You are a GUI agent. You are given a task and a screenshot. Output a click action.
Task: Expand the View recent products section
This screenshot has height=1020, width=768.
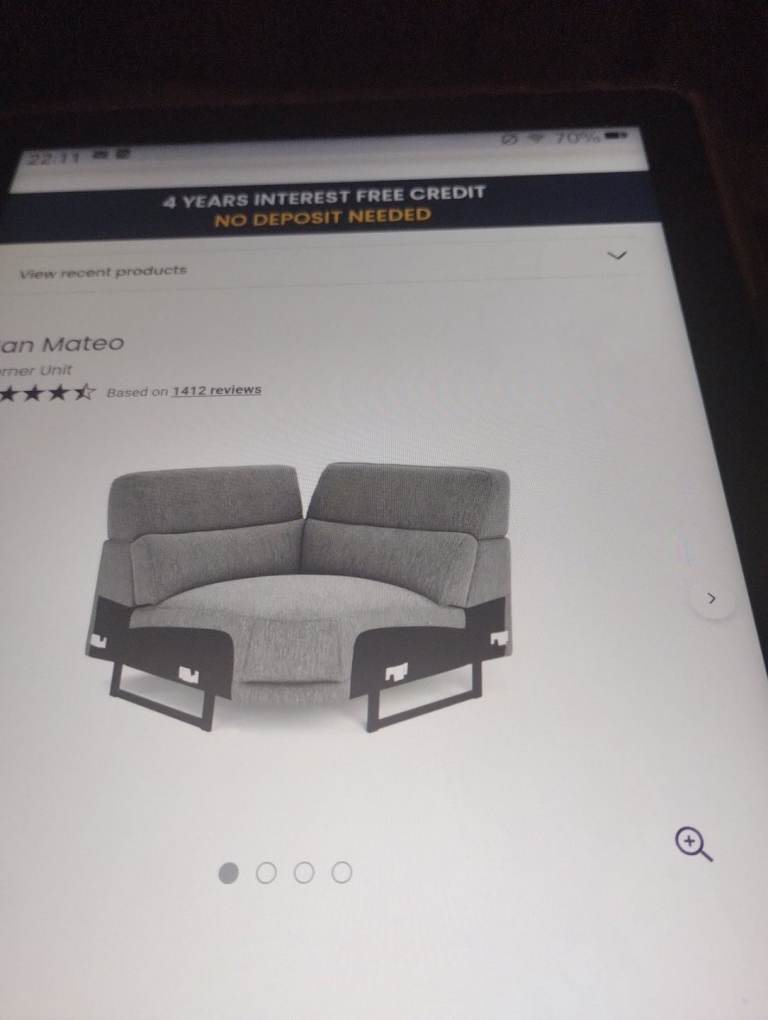[x=617, y=256]
